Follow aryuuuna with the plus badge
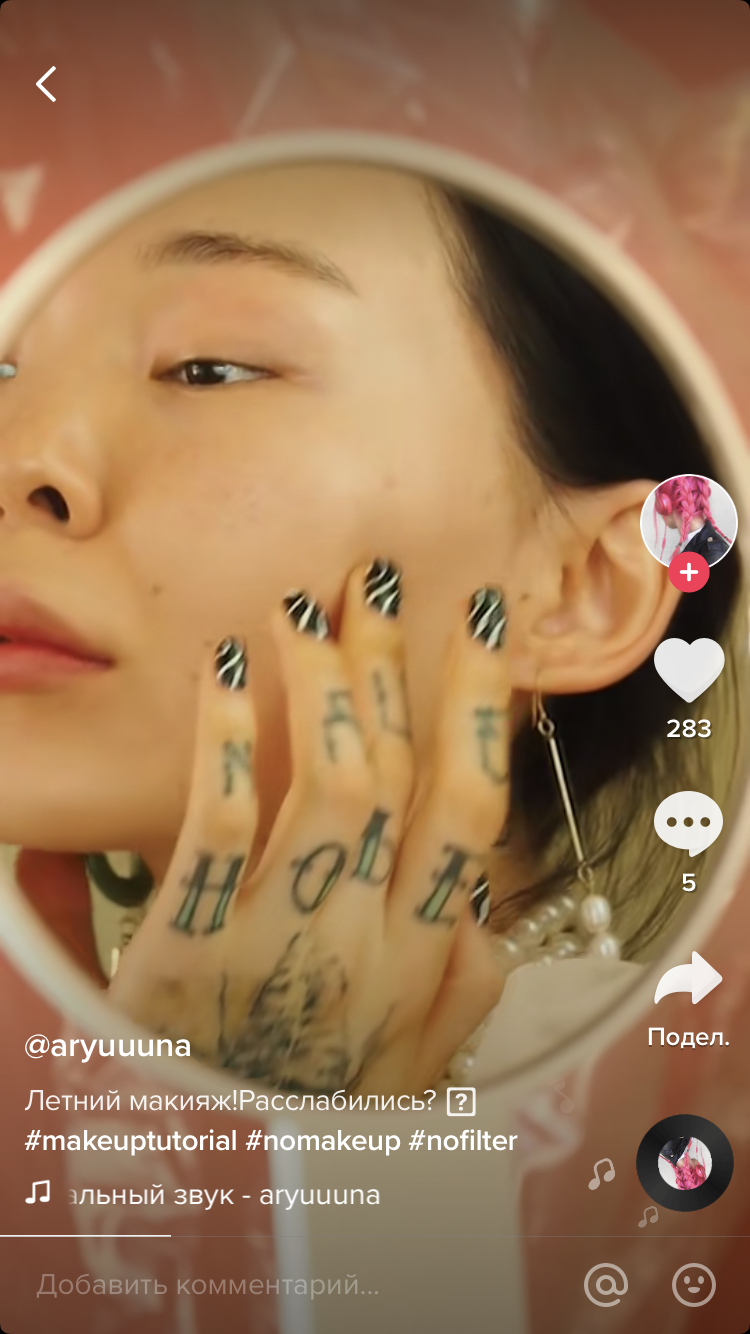This screenshot has width=750, height=1334. [688, 573]
